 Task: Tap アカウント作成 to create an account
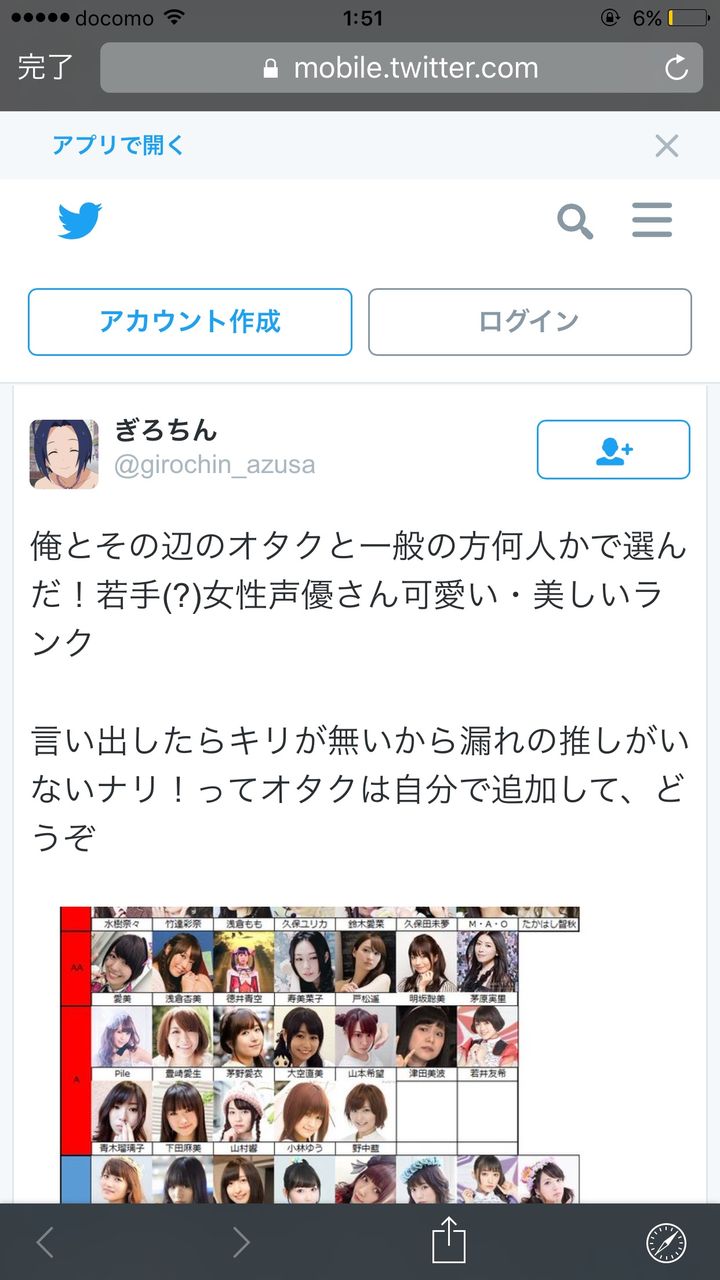click(190, 322)
